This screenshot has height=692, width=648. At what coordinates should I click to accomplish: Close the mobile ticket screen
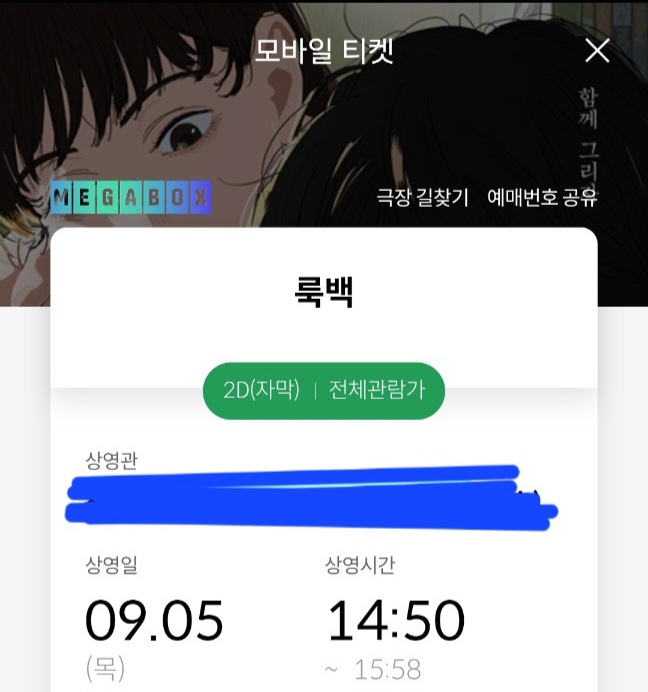[x=597, y=50]
